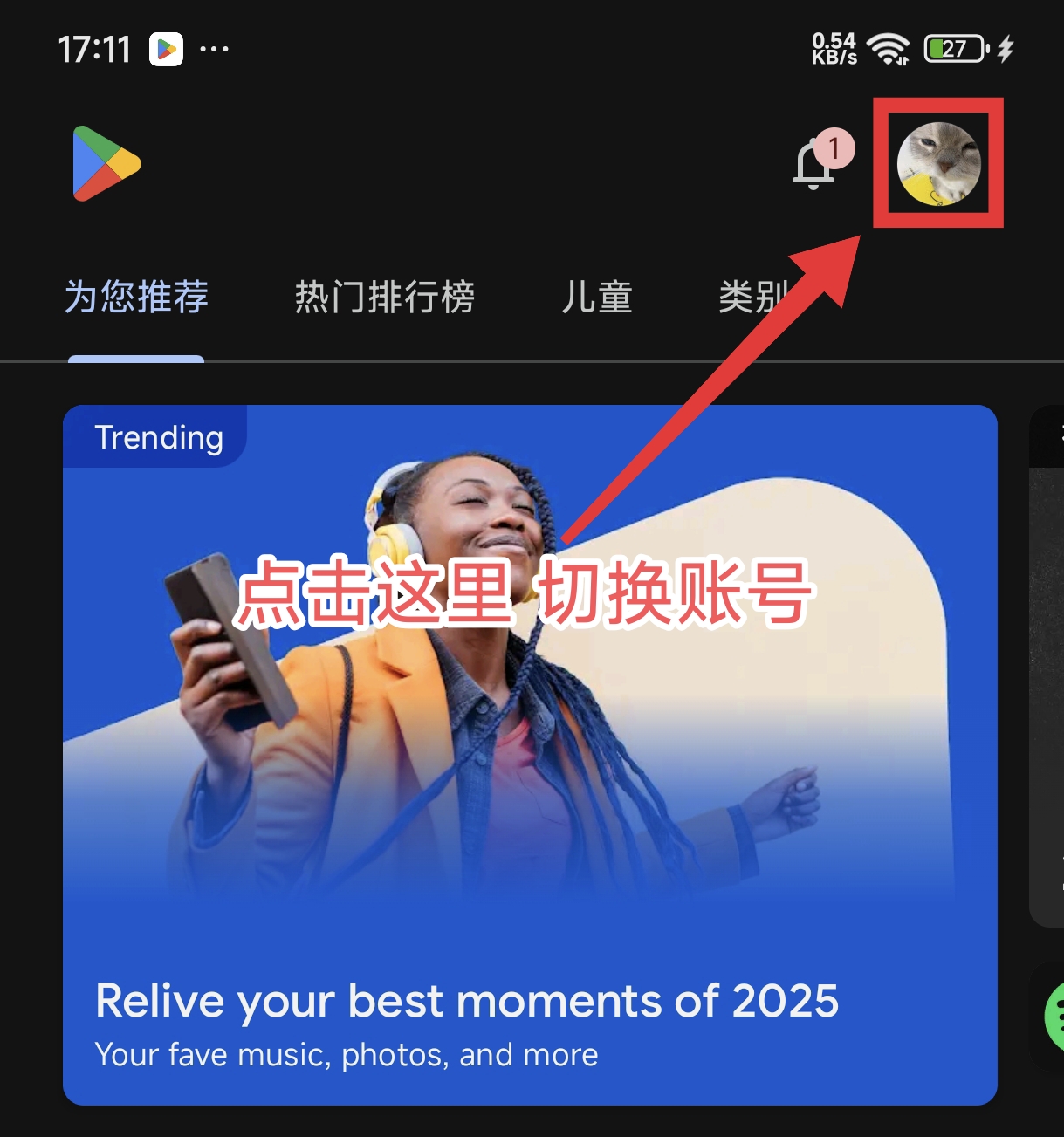Go to the 类别 tab
Viewport: 1064px width, 1137px height.
point(752,297)
